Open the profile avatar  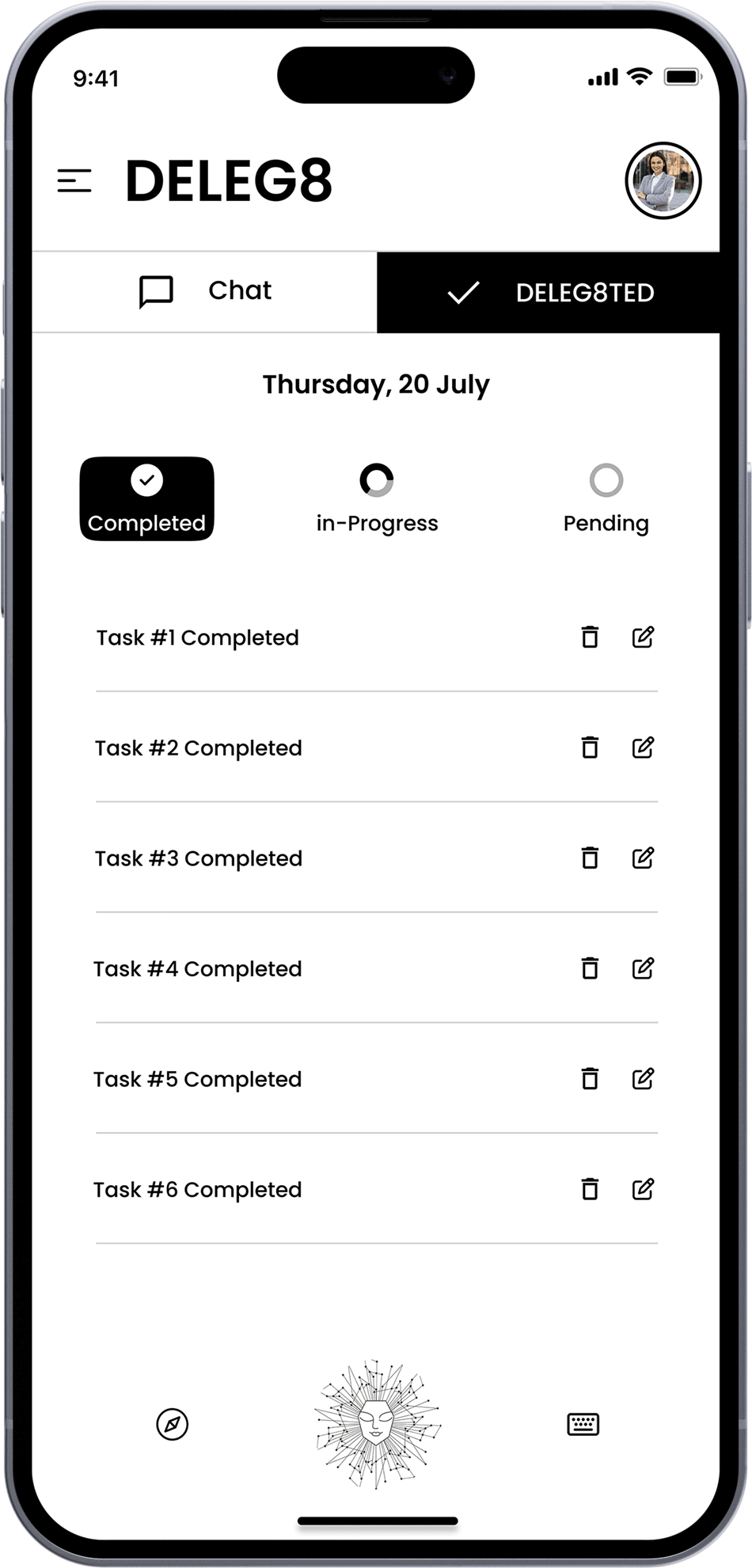(x=663, y=180)
